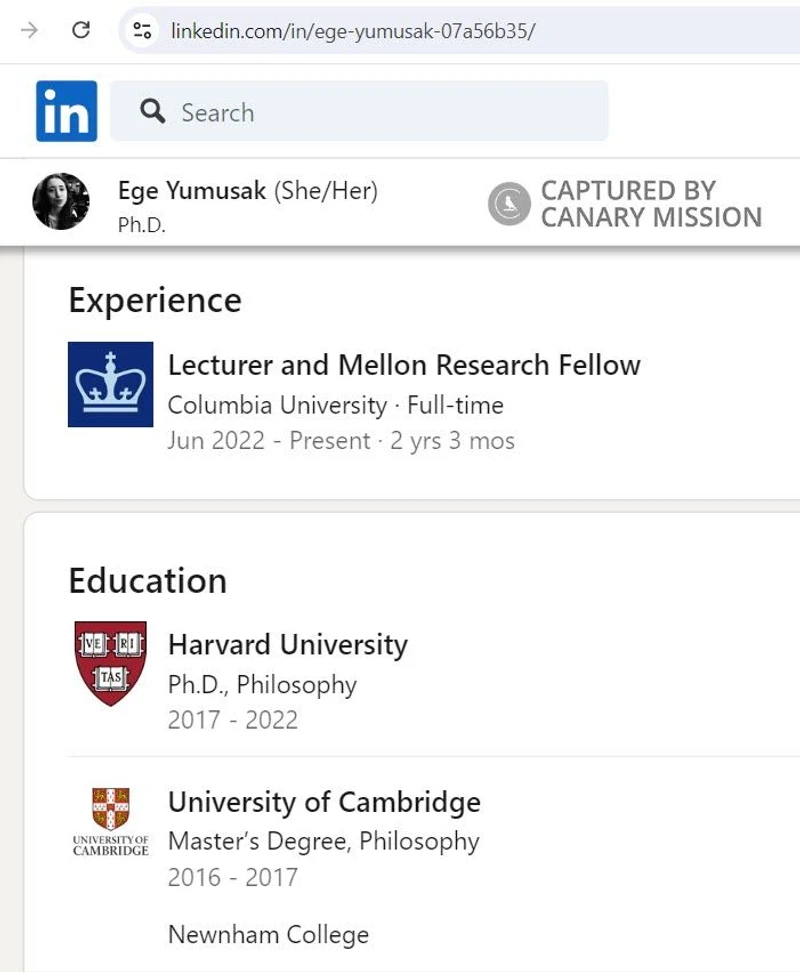Select the Harvard University education entry

[288, 645]
